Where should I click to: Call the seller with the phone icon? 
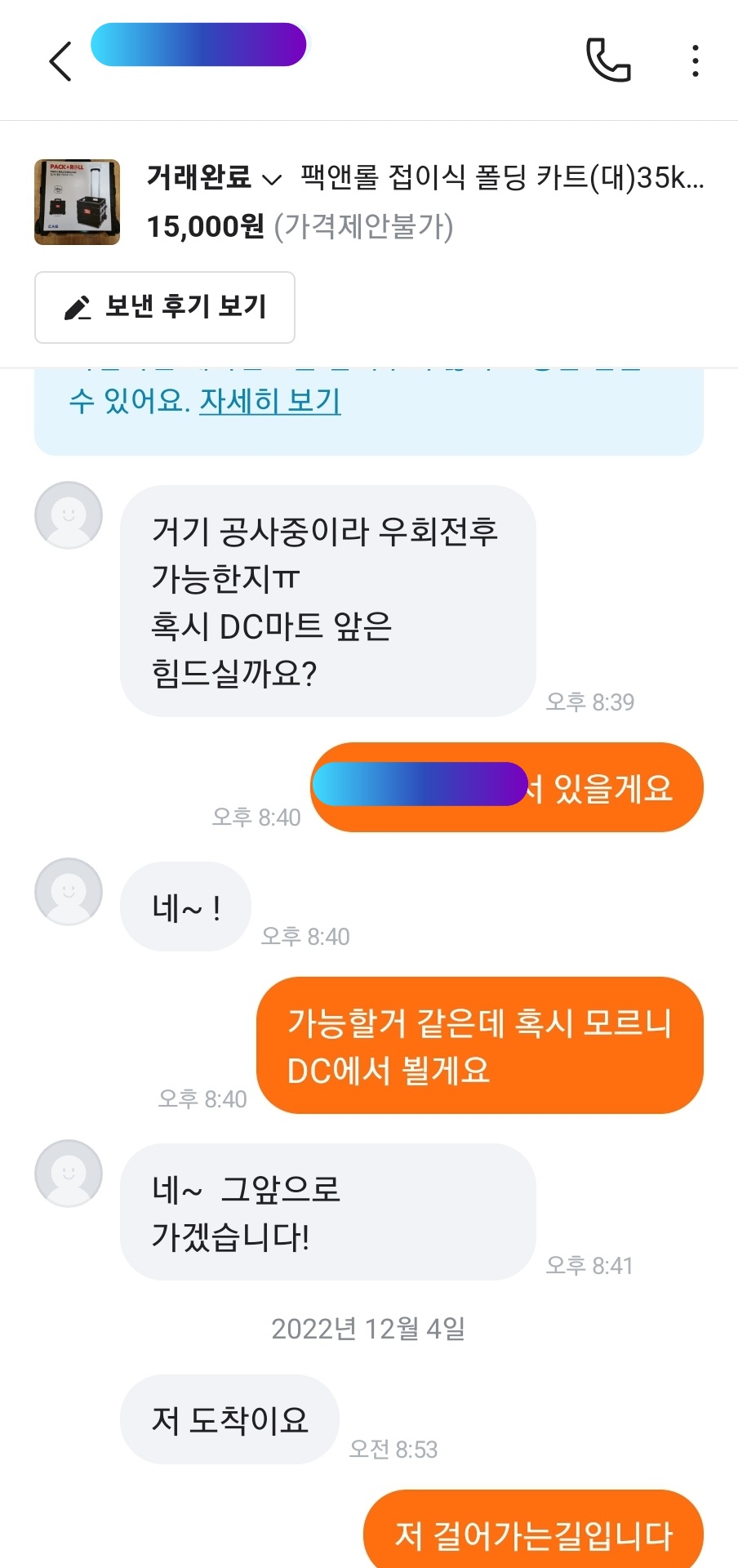(608, 60)
